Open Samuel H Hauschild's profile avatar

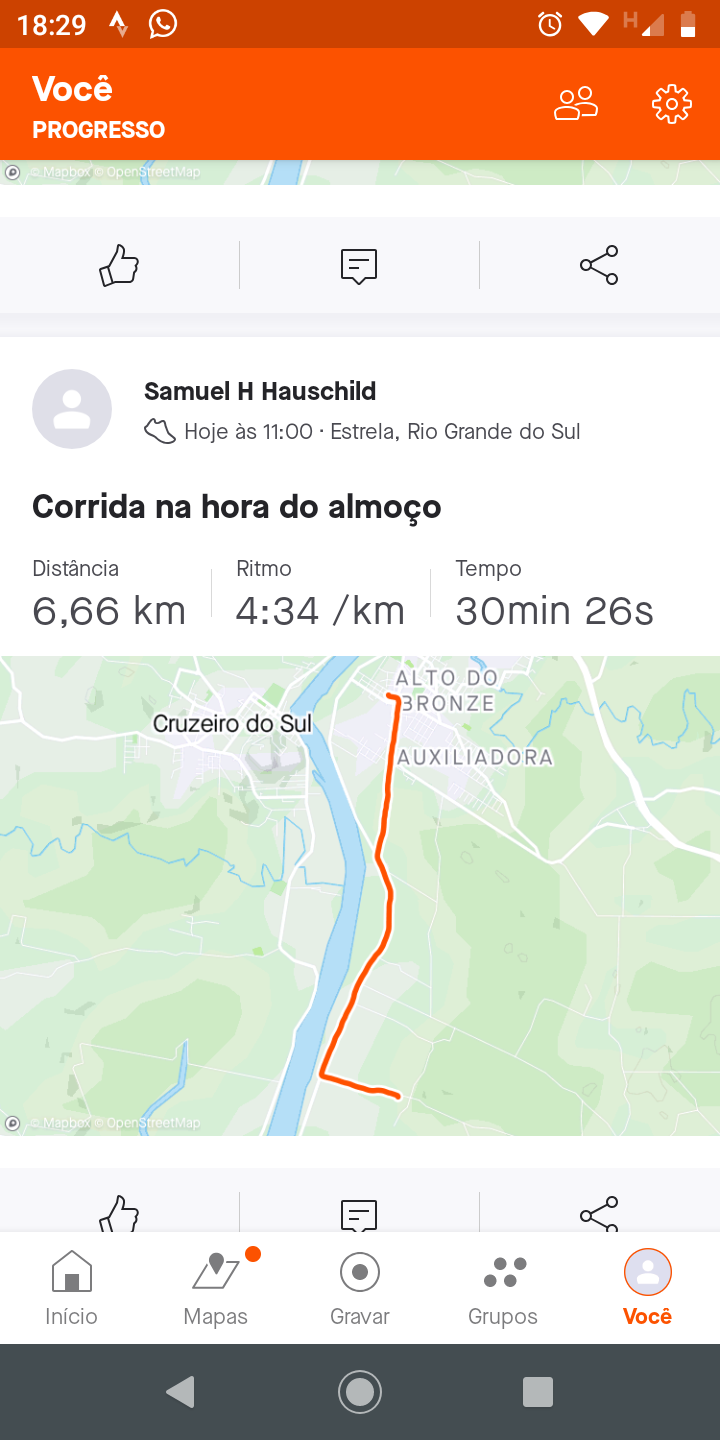(x=72, y=409)
